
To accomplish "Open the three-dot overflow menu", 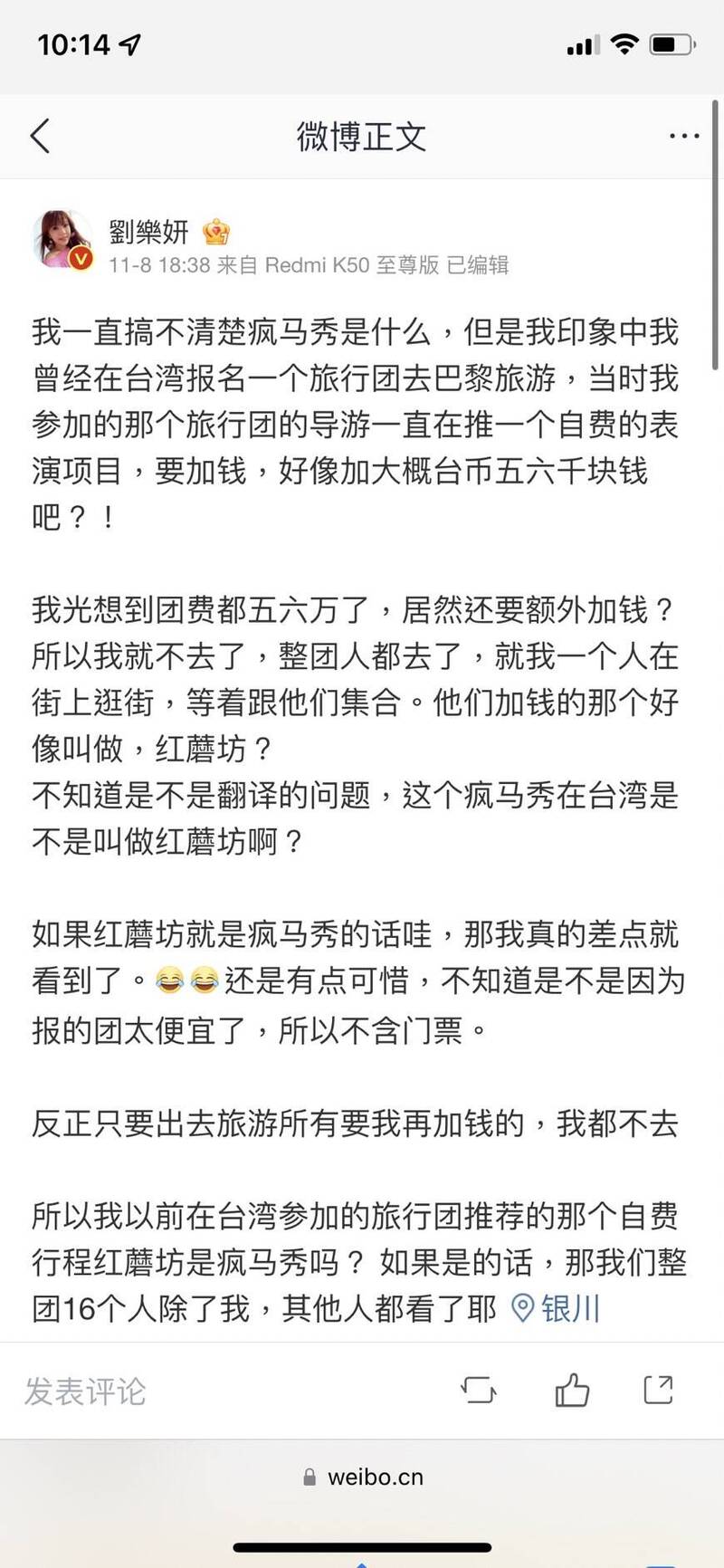I will tap(684, 137).
